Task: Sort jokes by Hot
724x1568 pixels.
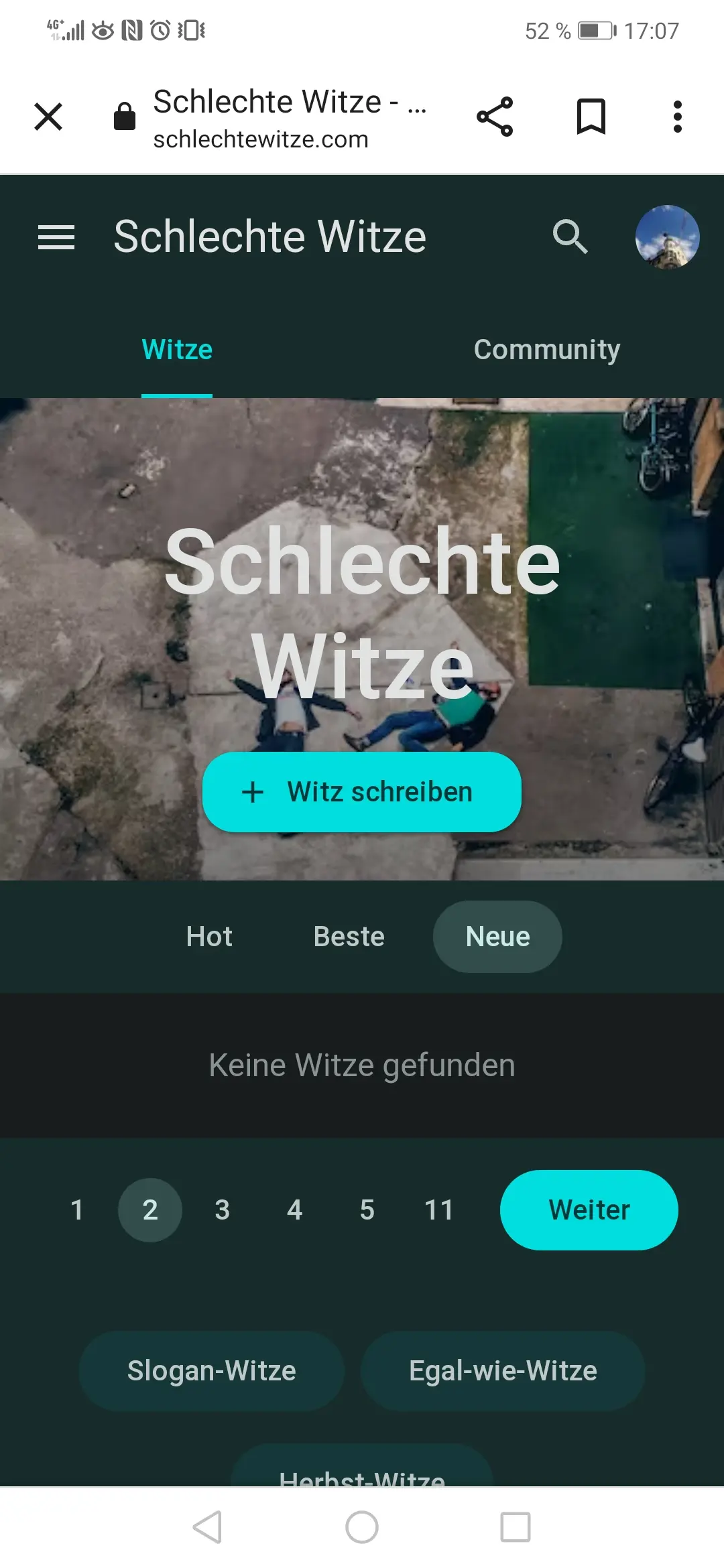Action: coord(209,937)
